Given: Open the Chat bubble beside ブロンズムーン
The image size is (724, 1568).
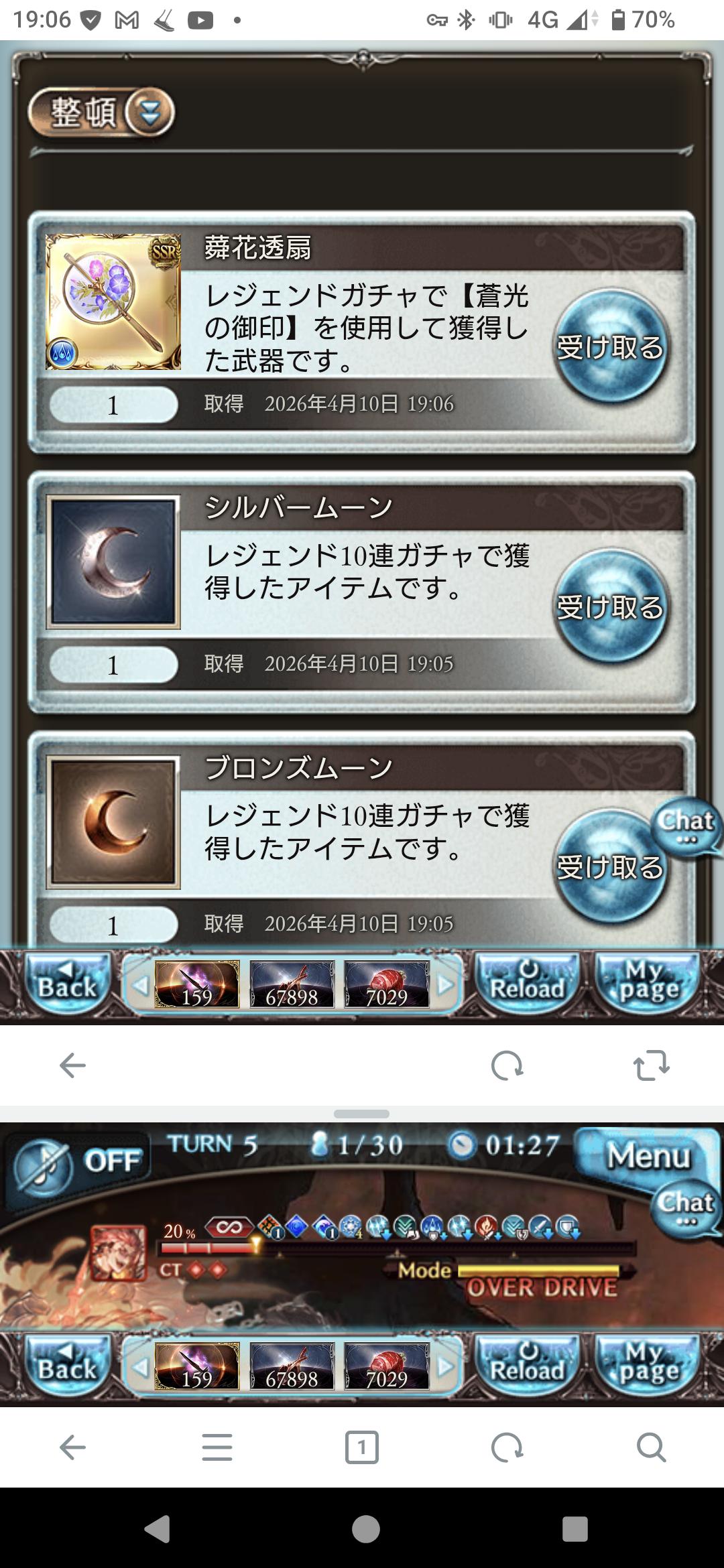Looking at the screenshot, I should pos(686,826).
